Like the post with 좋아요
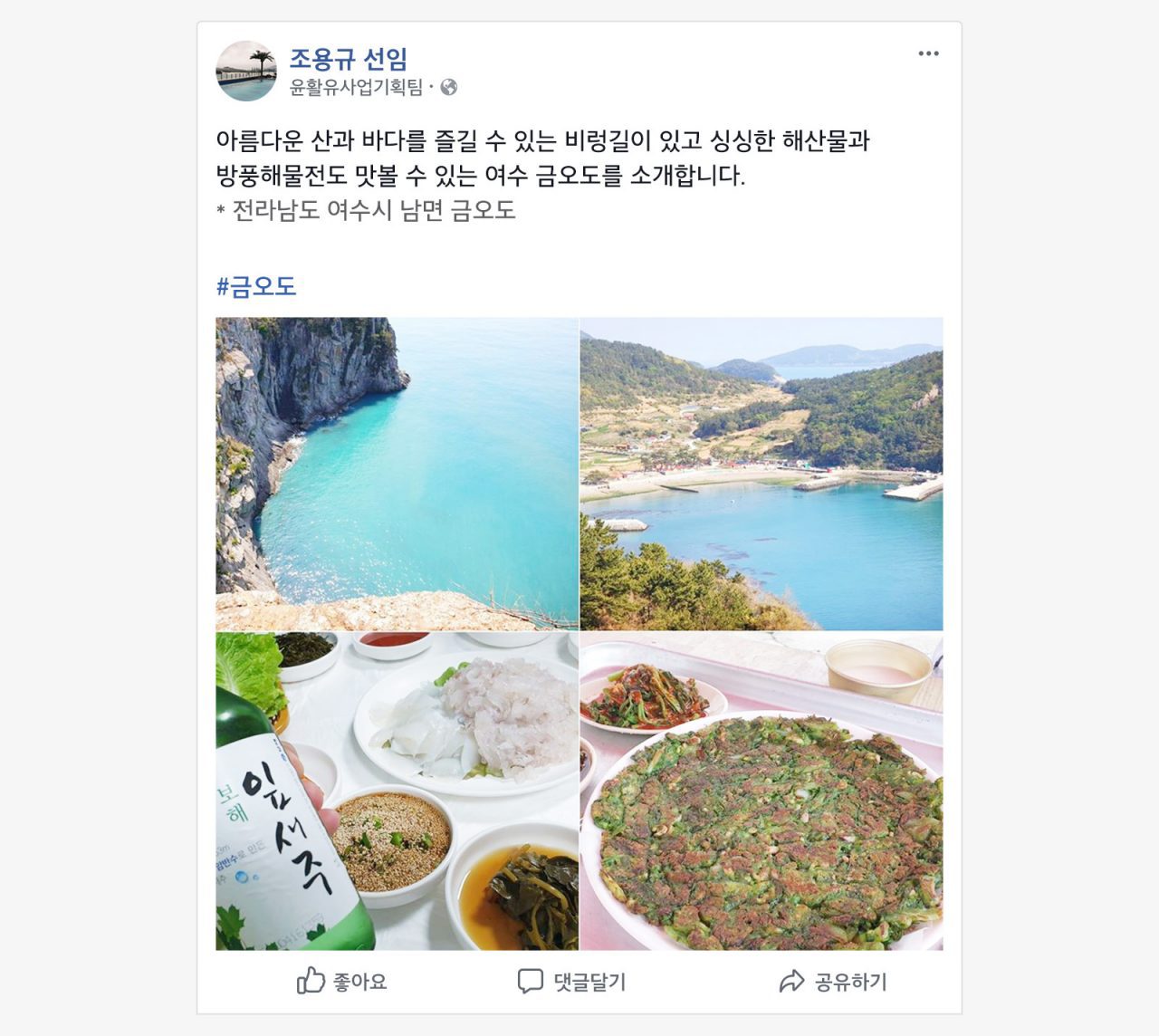Screen dimensions: 1159x1036 (342, 981)
